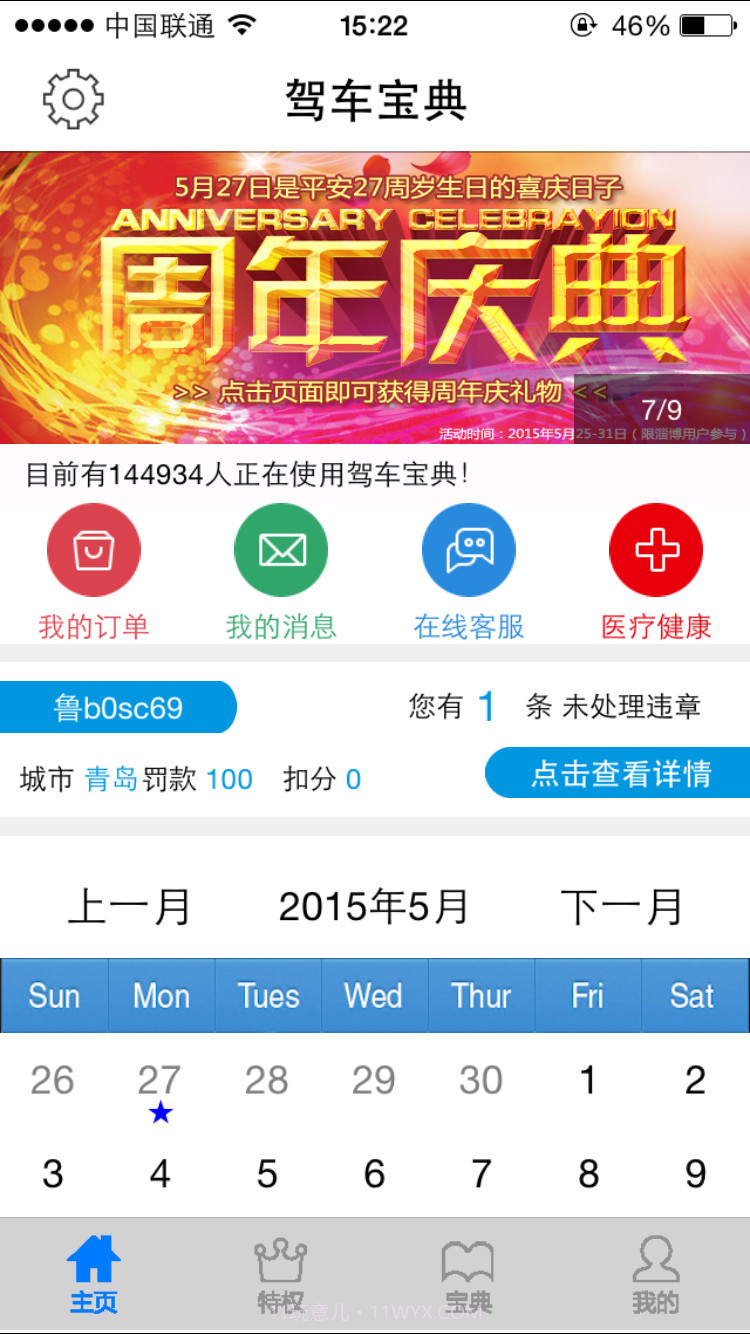Open the settings gear icon

pyautogui.click(x=71, y=97)
